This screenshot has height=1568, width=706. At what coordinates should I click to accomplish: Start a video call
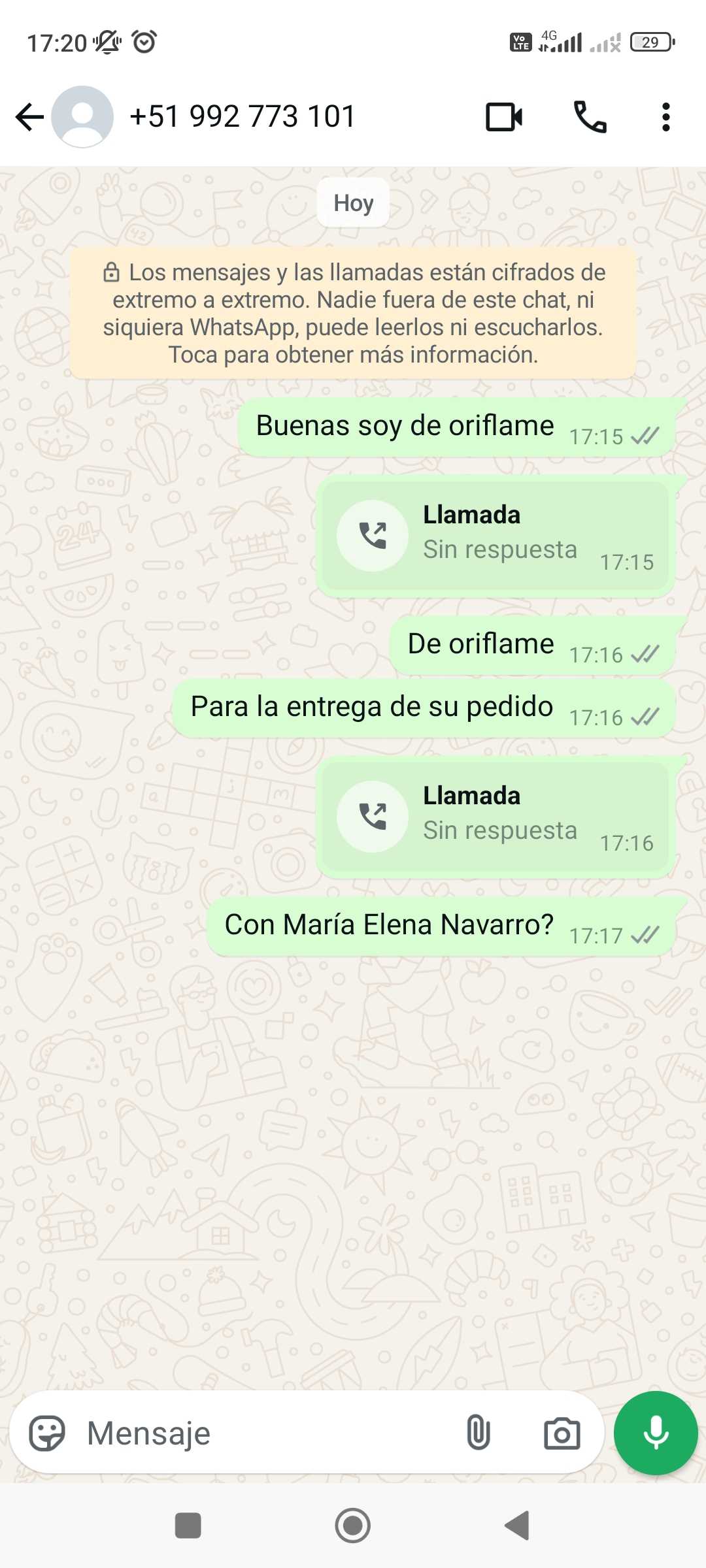coord(504,118)
